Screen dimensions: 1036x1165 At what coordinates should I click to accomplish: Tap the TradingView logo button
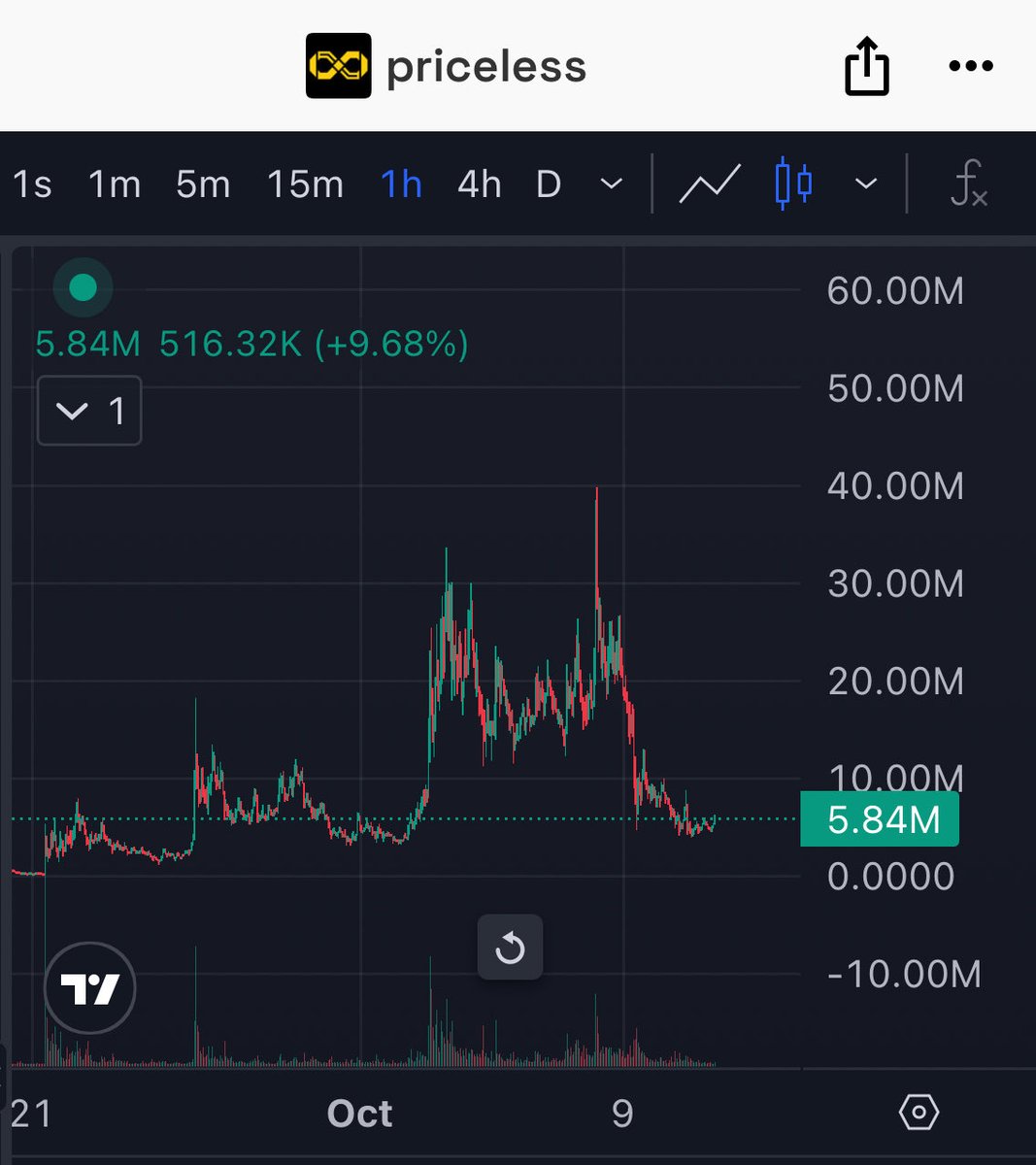90,988
